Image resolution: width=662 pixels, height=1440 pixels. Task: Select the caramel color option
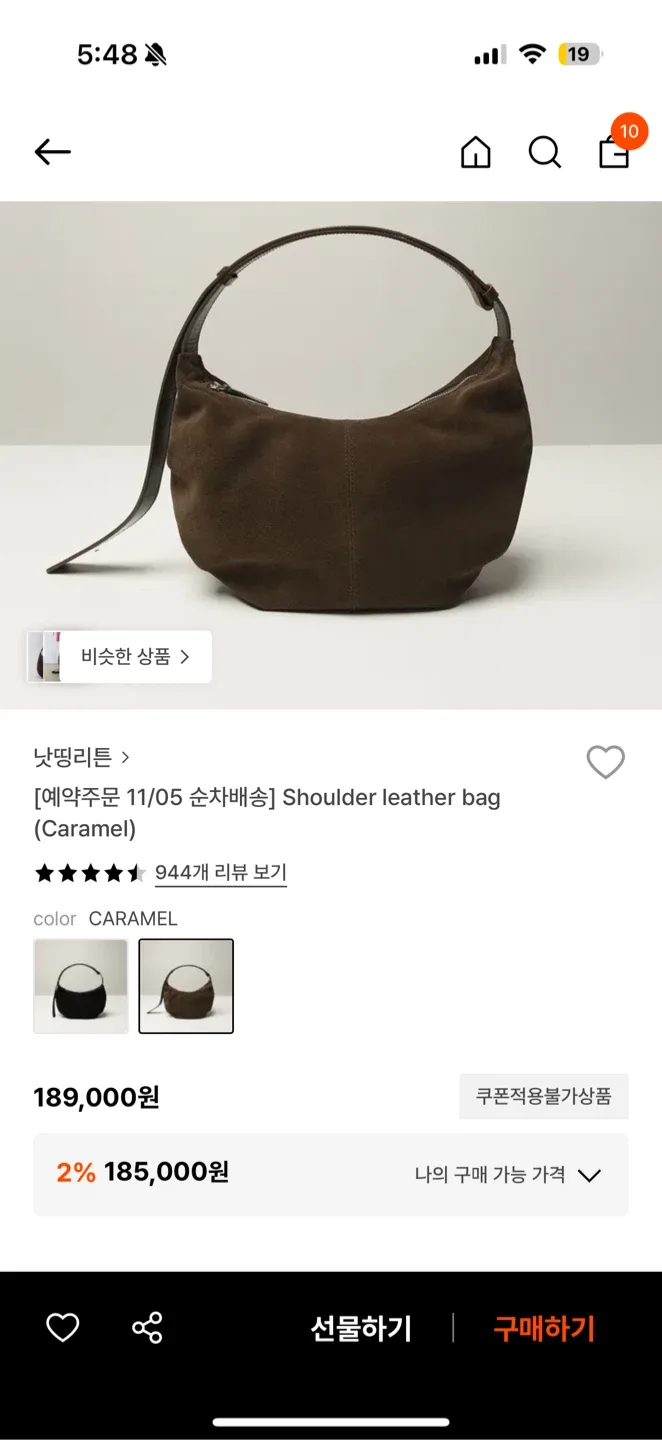(x=186, y=986)
